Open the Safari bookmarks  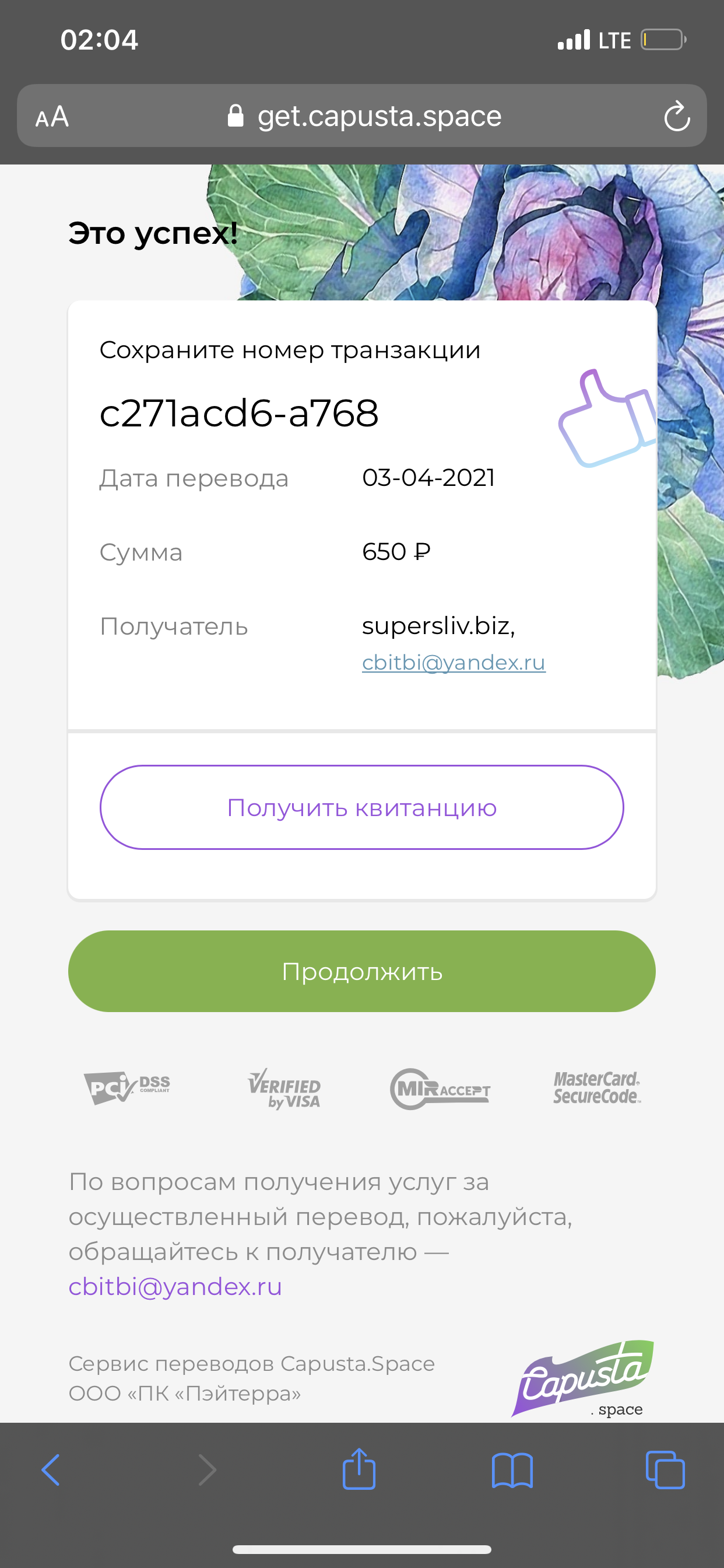click(512, 1470)
